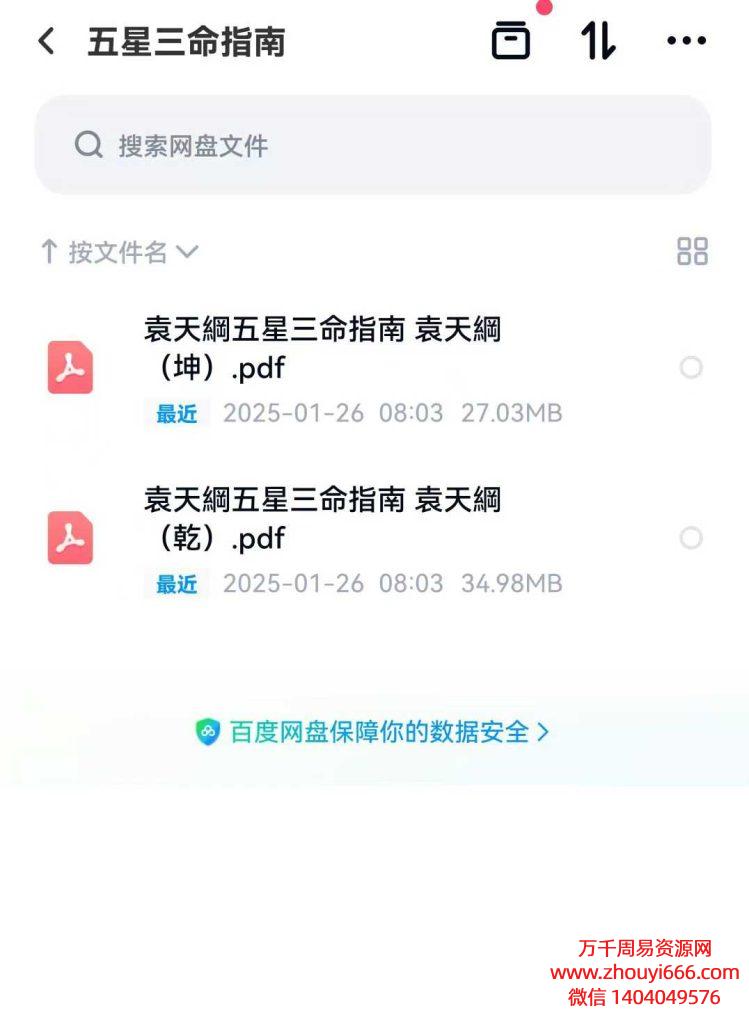Viewport: 749px width, 1024px height.
Task: Open the transfer box icon
Action: click(511, 41)
